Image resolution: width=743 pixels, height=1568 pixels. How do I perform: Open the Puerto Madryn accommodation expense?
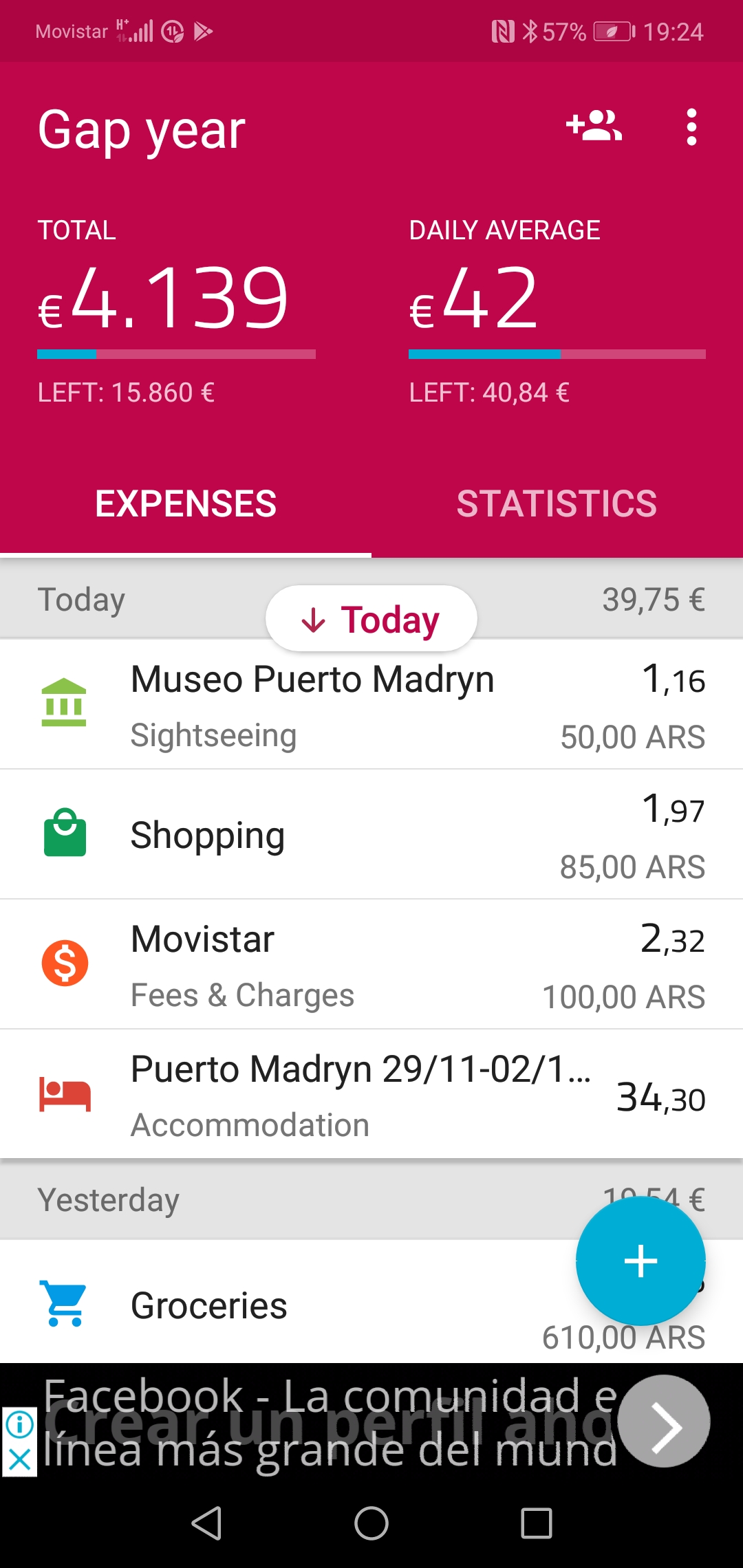[371, 1095]
